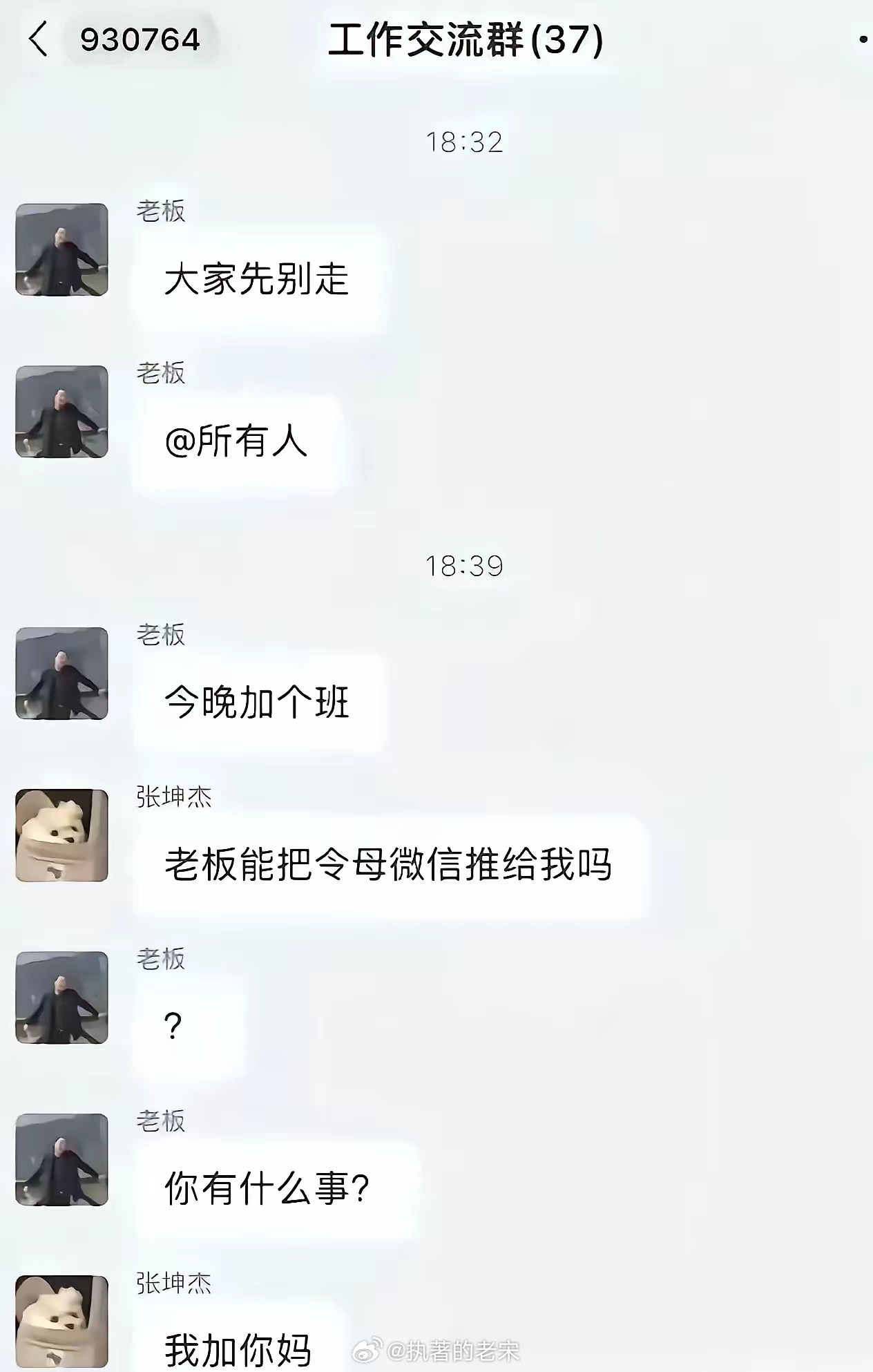This screenshot has height=1372, width=873.
Task: Go back to the chat list
Action: [x=39, y=39]
